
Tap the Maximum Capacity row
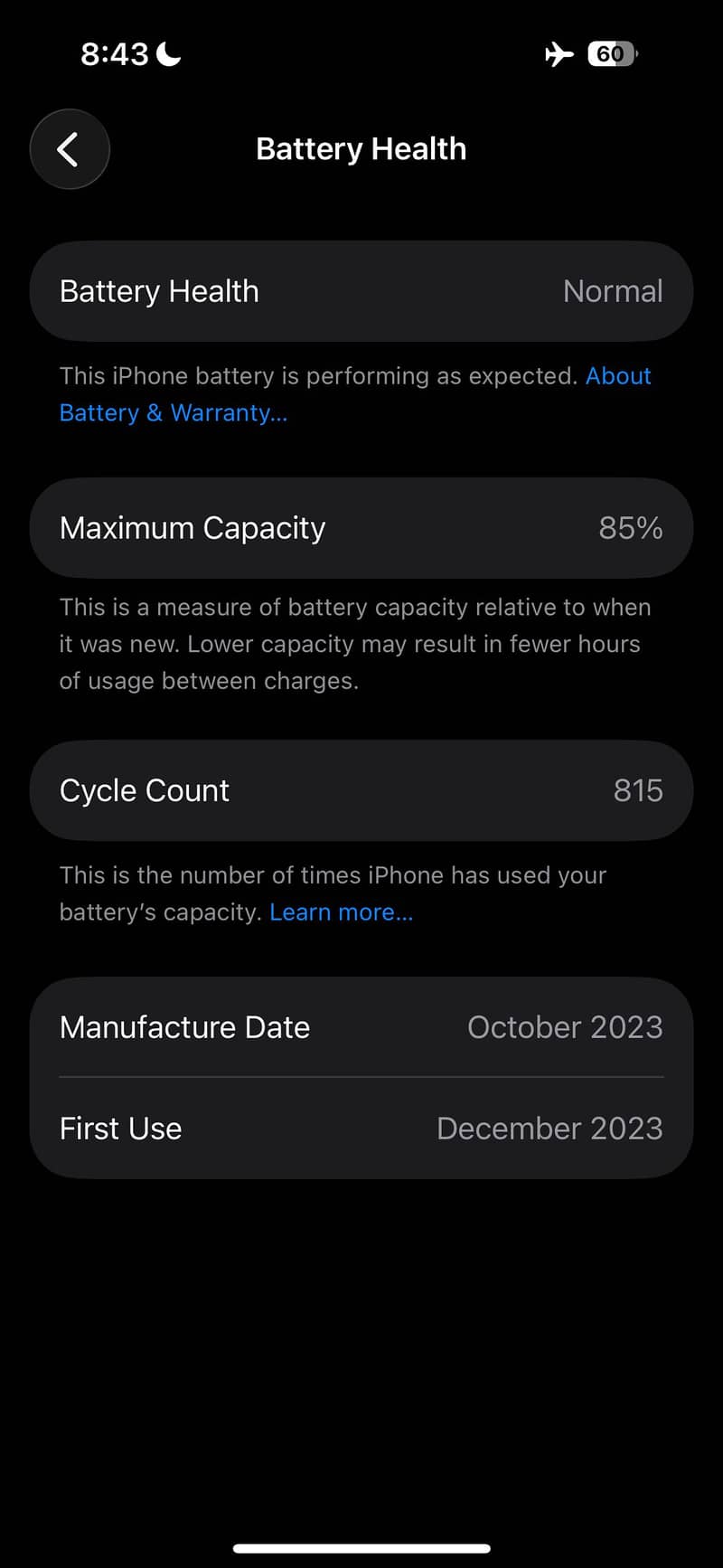361,528
